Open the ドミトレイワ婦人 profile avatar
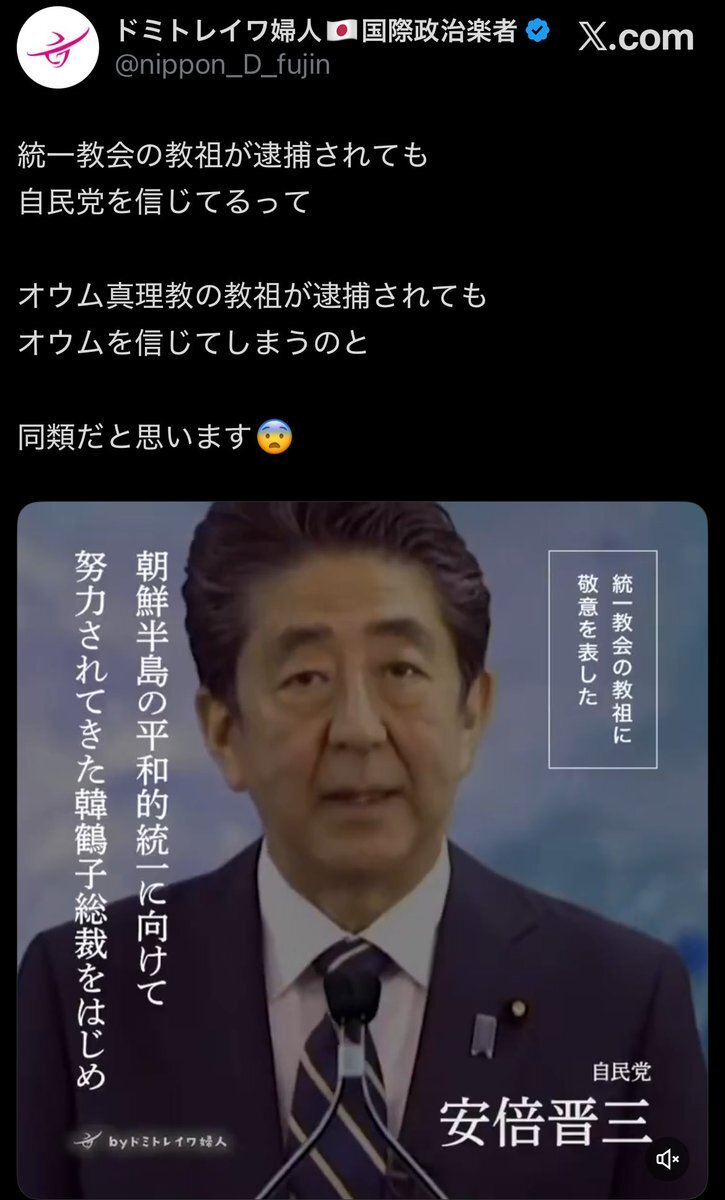Screen dimensions: 725x1200 [x=57, y=46]
